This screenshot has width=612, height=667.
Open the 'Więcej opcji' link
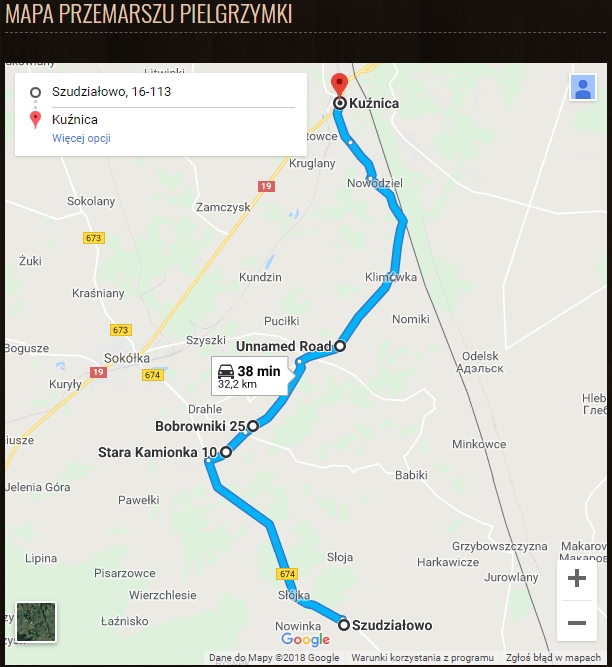pyautogui.click(x=81, y=138)
